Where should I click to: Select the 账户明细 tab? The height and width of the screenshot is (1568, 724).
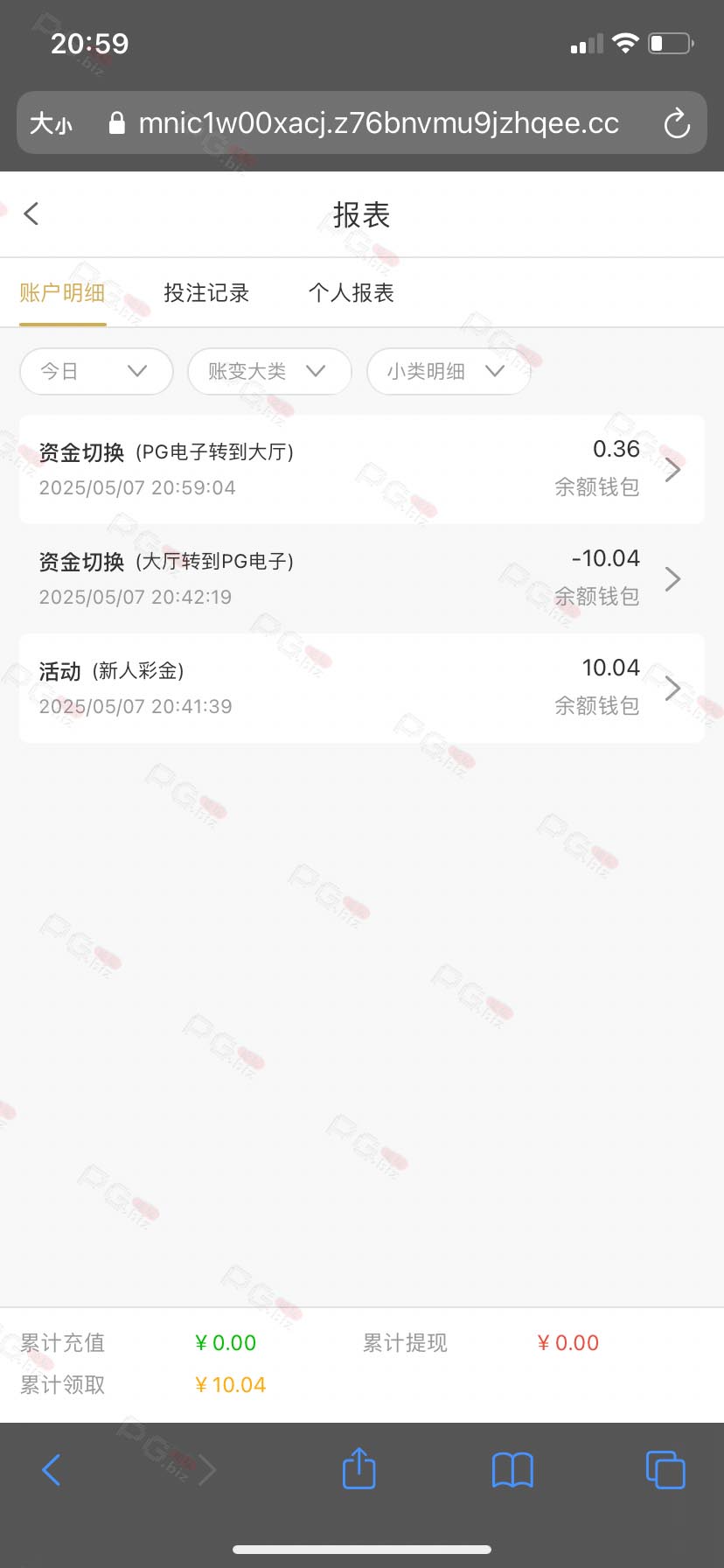[x=62, y=293]
